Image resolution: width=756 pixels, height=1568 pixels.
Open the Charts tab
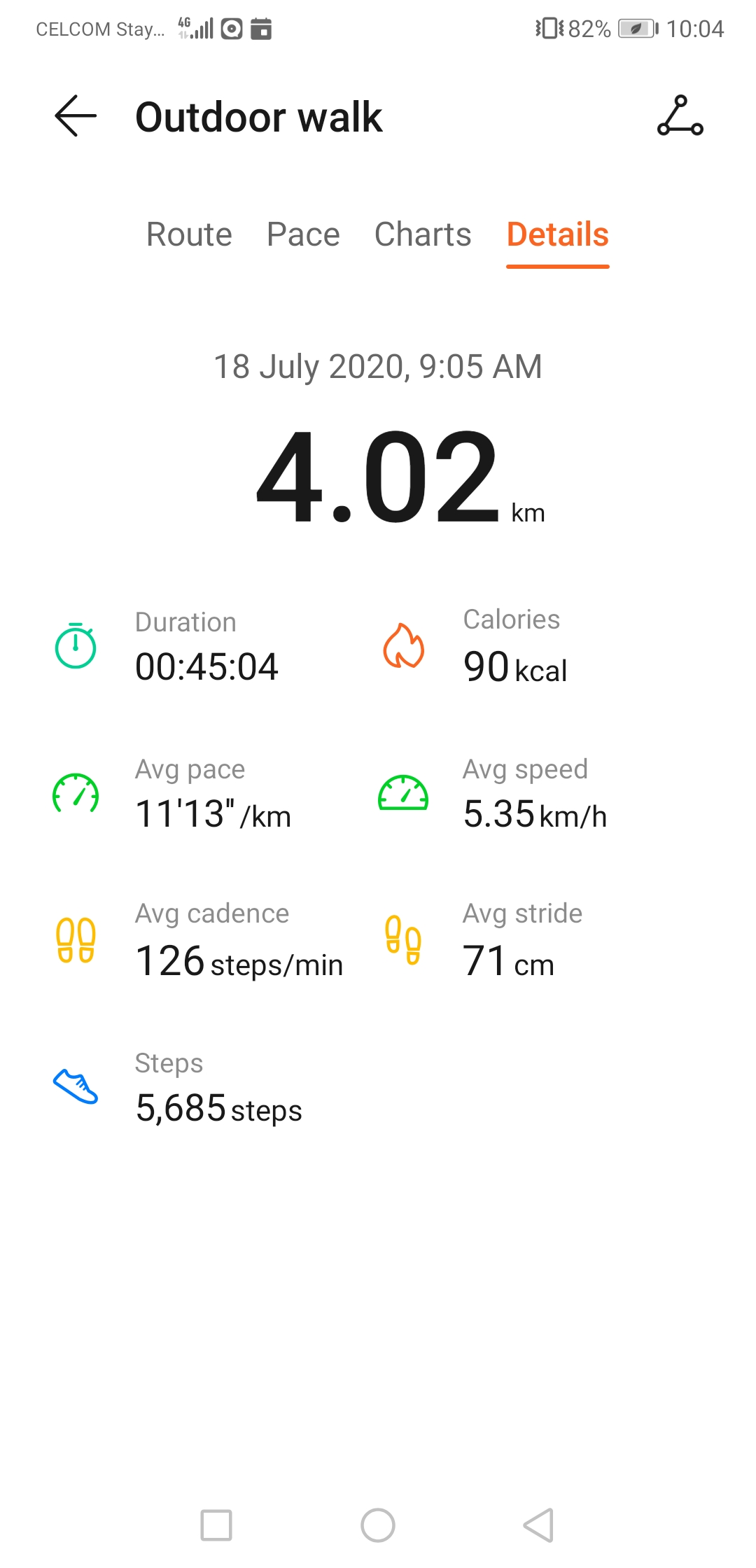pyautogui.click(x=423, y=234)
